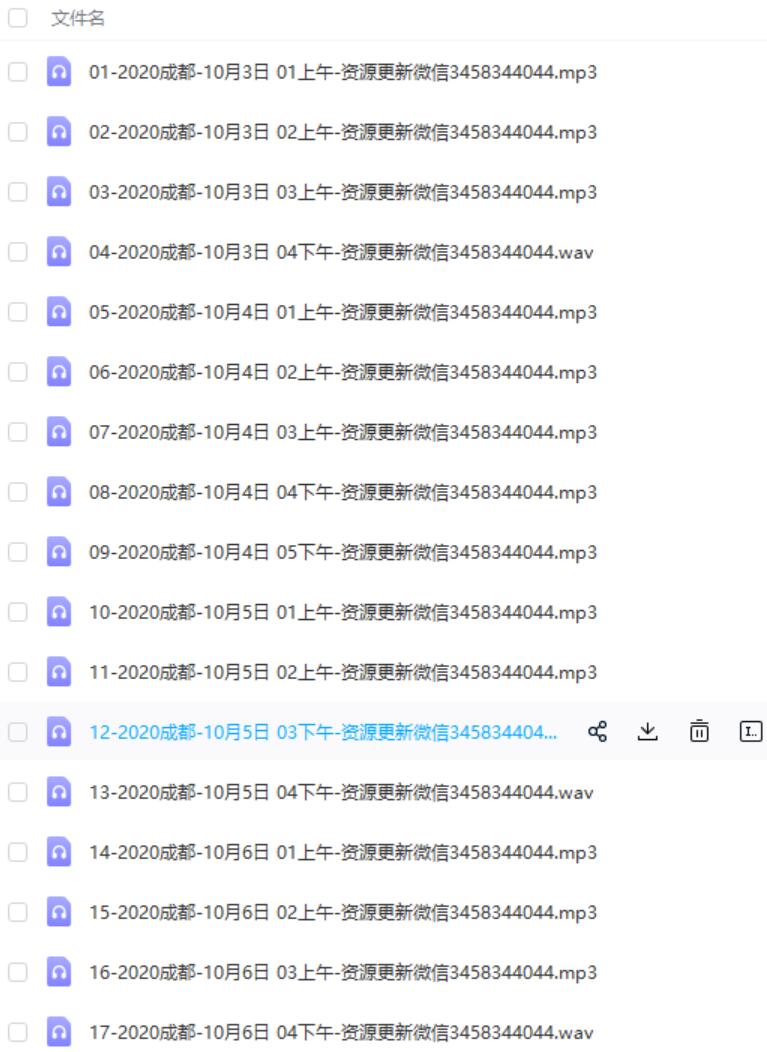The image size is (767, 1052).
Task: Open file 16-2020成都-10月6日 03上午 mp3
Action: (342, 972)
